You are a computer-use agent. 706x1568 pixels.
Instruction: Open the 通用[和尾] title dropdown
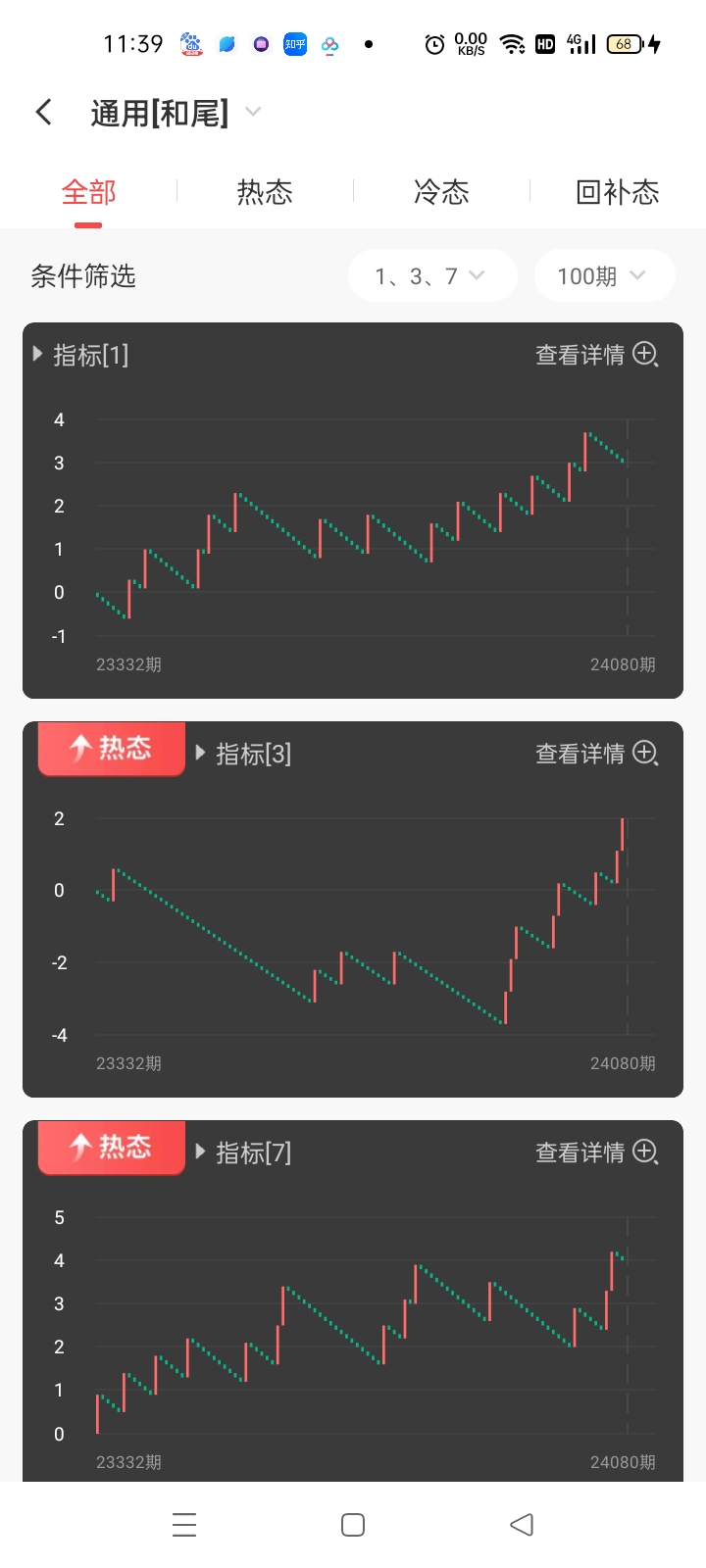253,112
